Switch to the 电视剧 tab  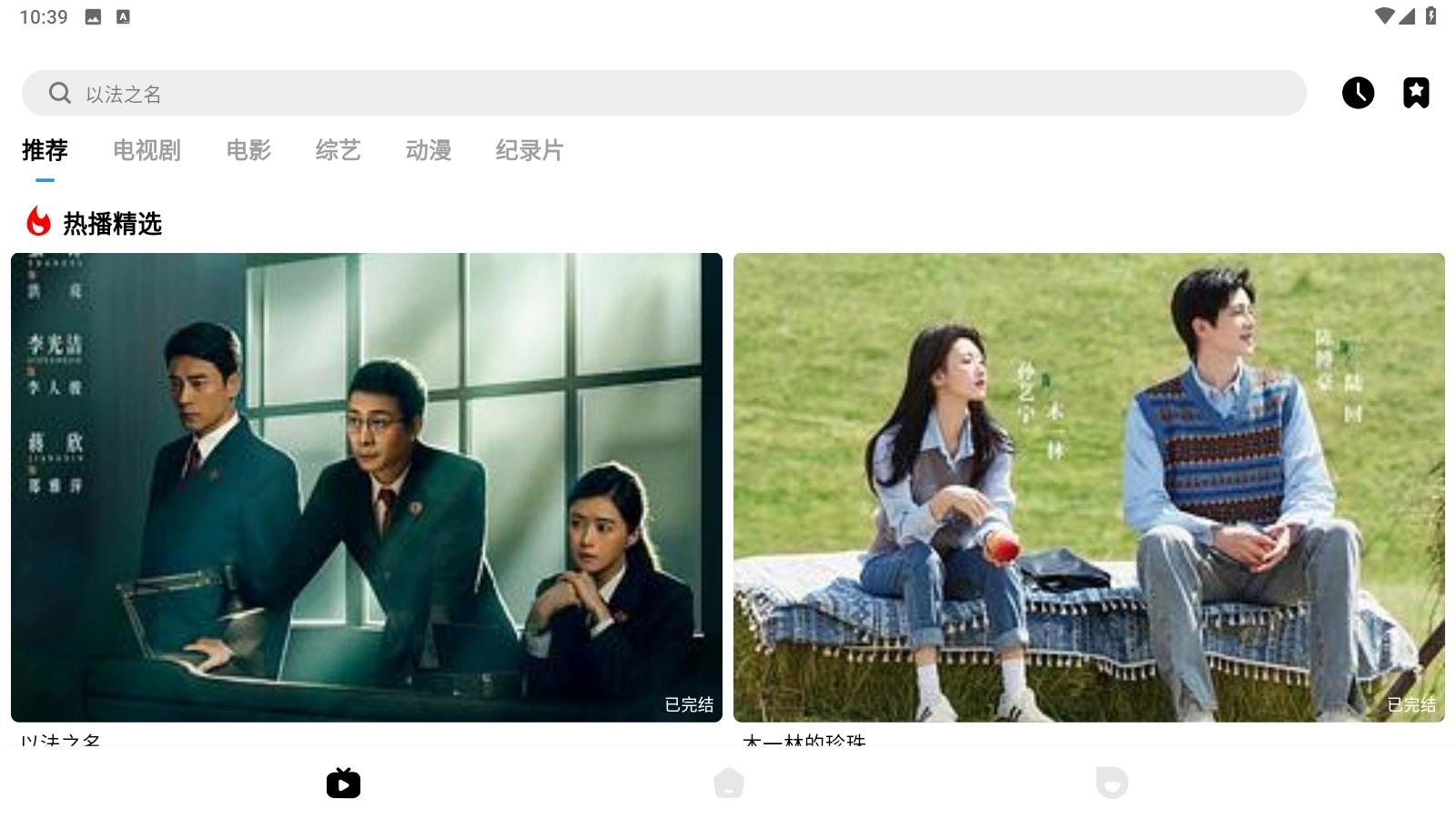[147, 150]
